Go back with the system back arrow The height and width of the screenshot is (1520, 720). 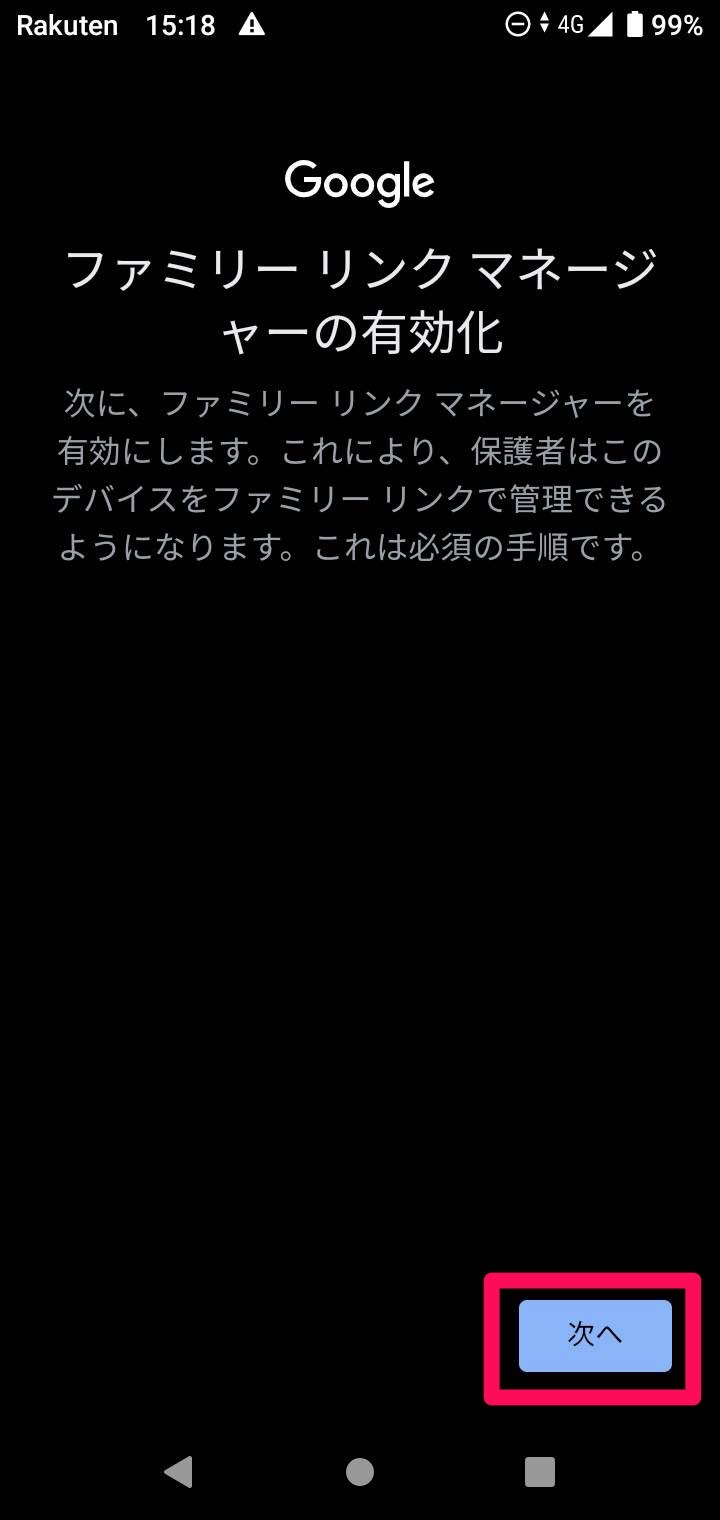click(178, 1470)
